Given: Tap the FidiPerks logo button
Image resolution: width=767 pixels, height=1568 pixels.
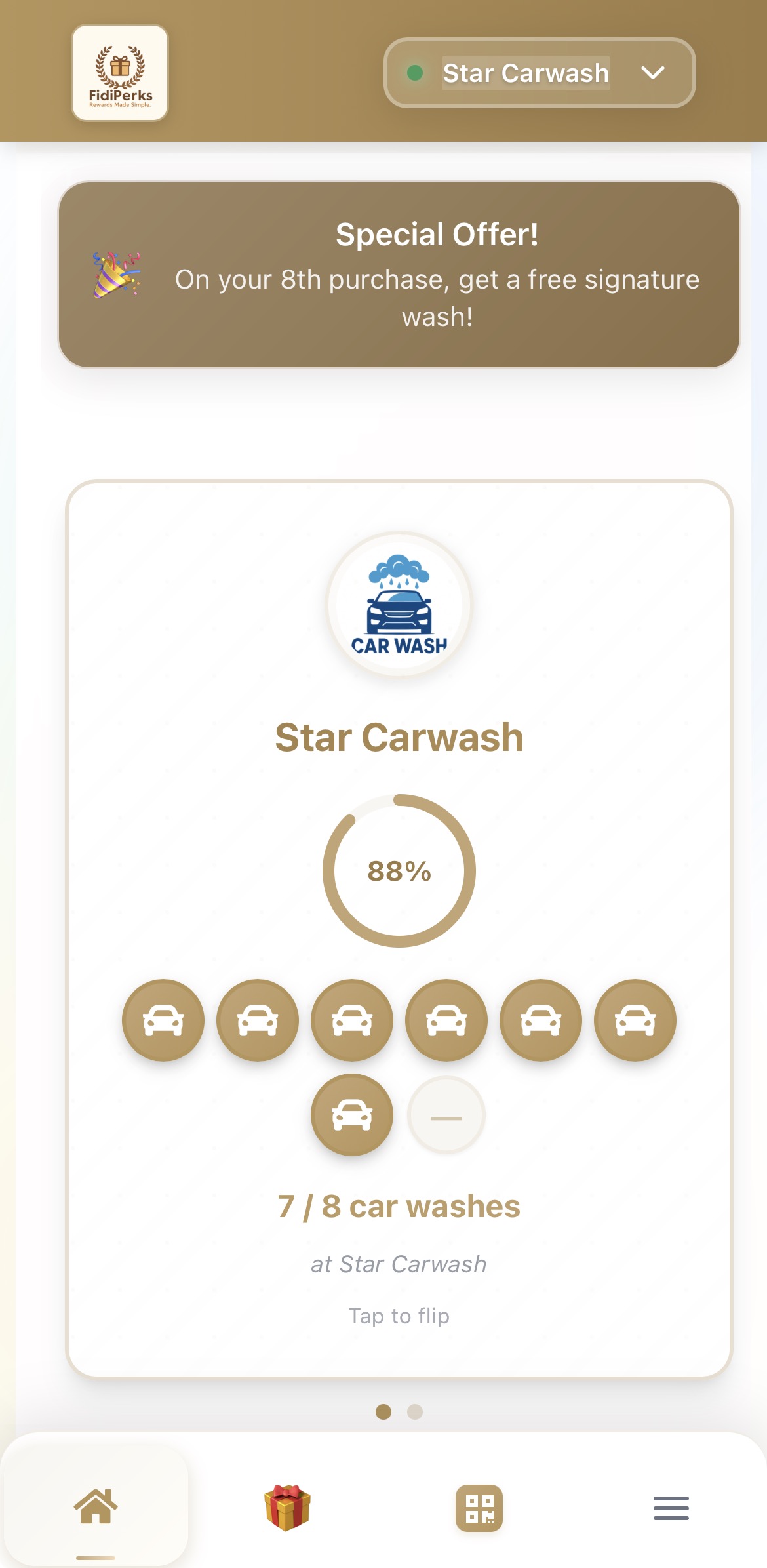Looking at the screenshot, I should tap(120, 73).
